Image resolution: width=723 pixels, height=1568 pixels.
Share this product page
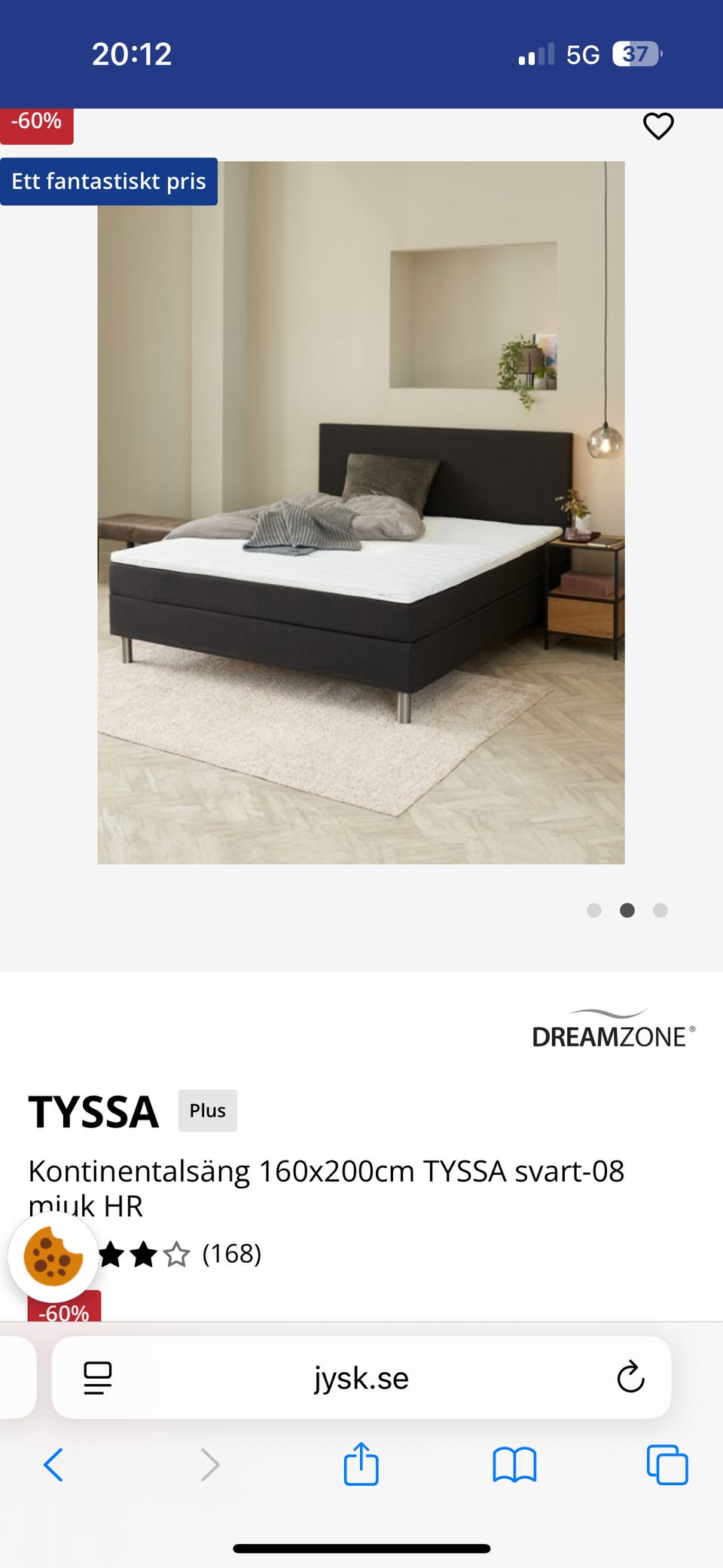[361, 1464]
